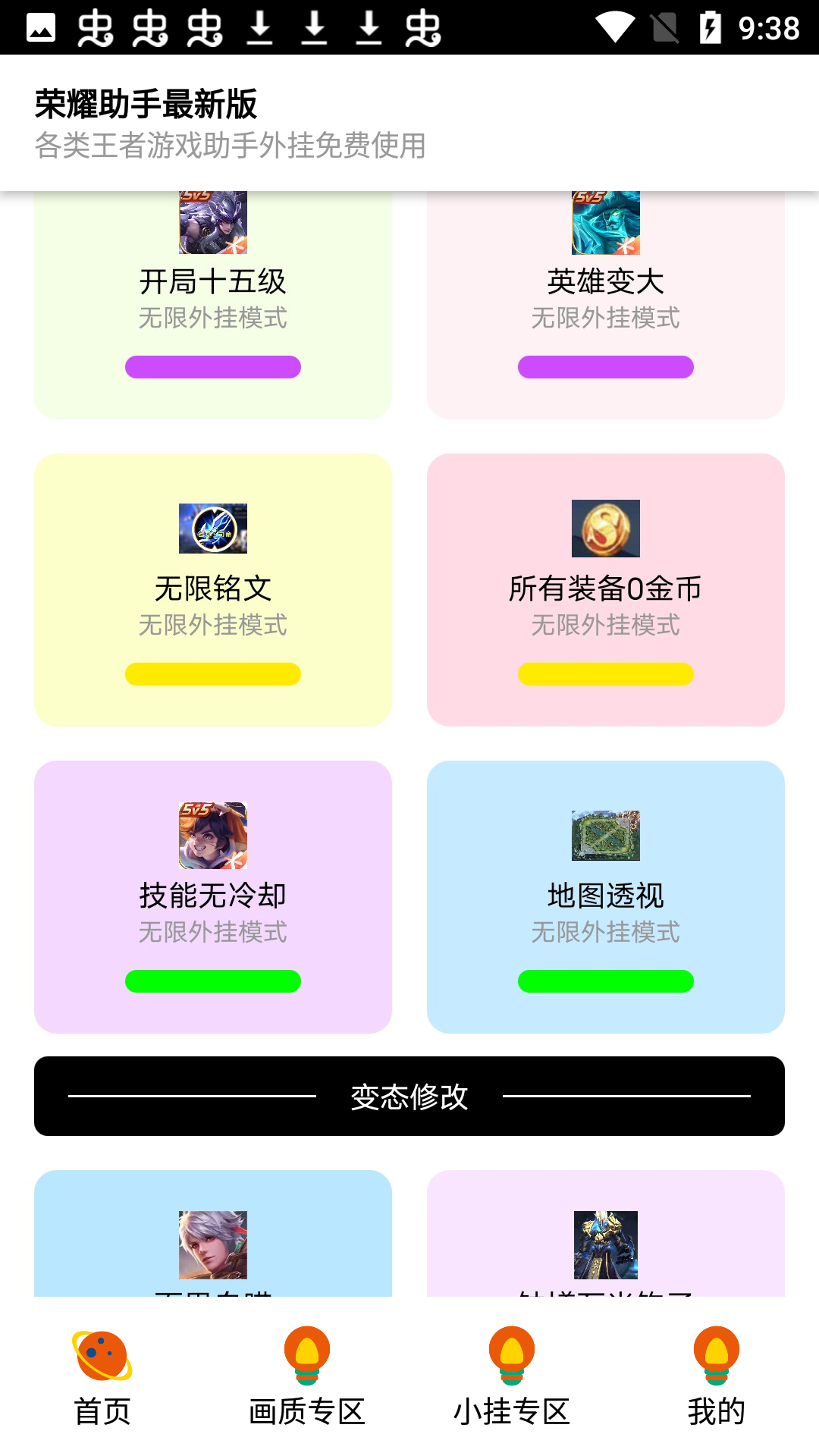Viewport: 819px width, 1456px height.
Task: Click the 英雄变大 blue hero icon
Action: tap(605, 222)
